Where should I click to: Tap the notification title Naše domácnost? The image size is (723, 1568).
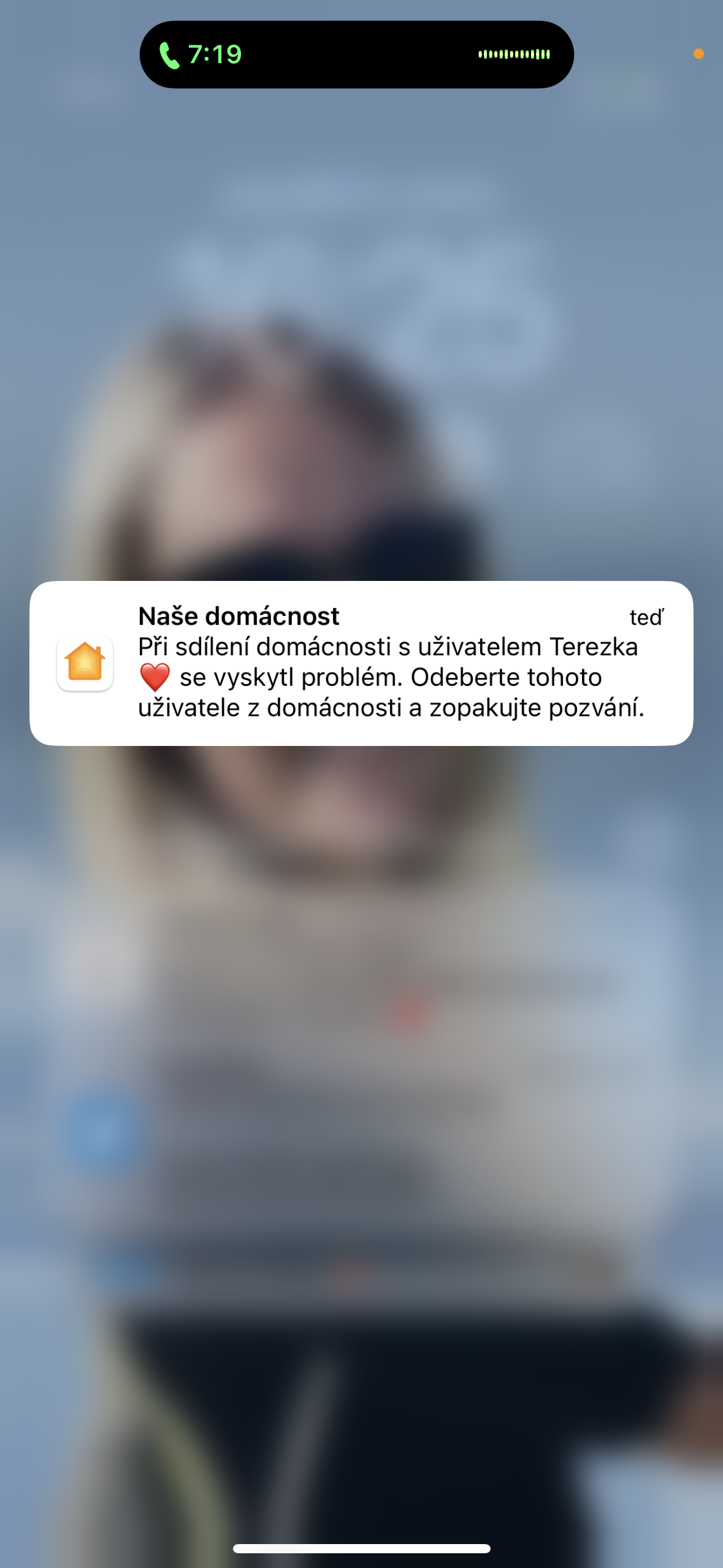(x=239, y=617)
